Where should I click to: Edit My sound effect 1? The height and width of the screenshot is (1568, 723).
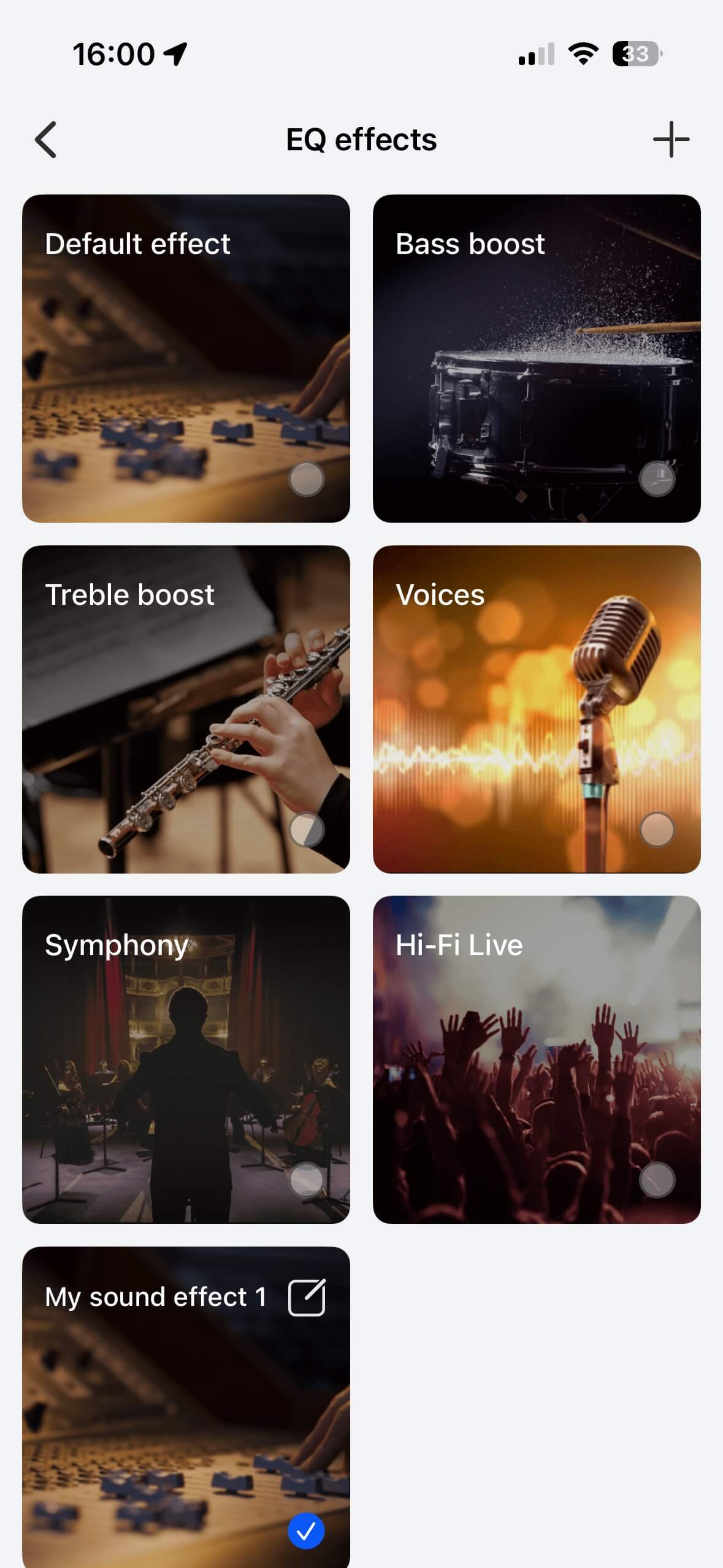307,1297
